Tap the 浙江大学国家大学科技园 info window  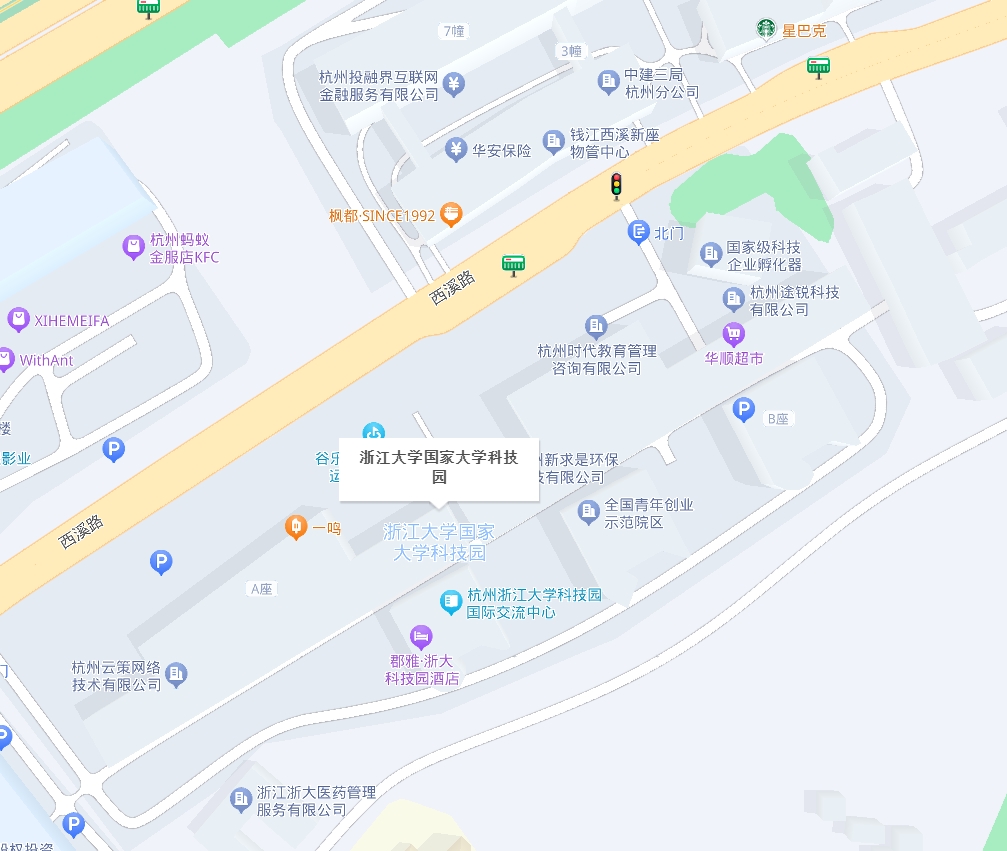pos(439,467)
